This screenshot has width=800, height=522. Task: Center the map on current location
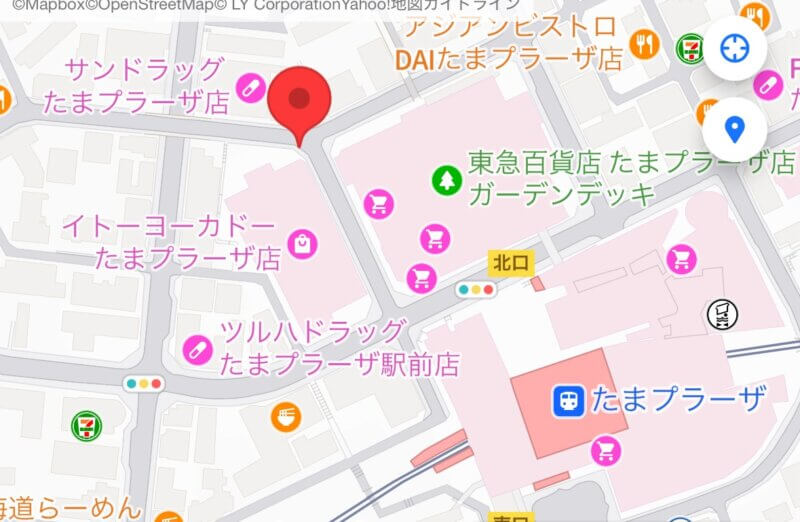pos(734,48)
